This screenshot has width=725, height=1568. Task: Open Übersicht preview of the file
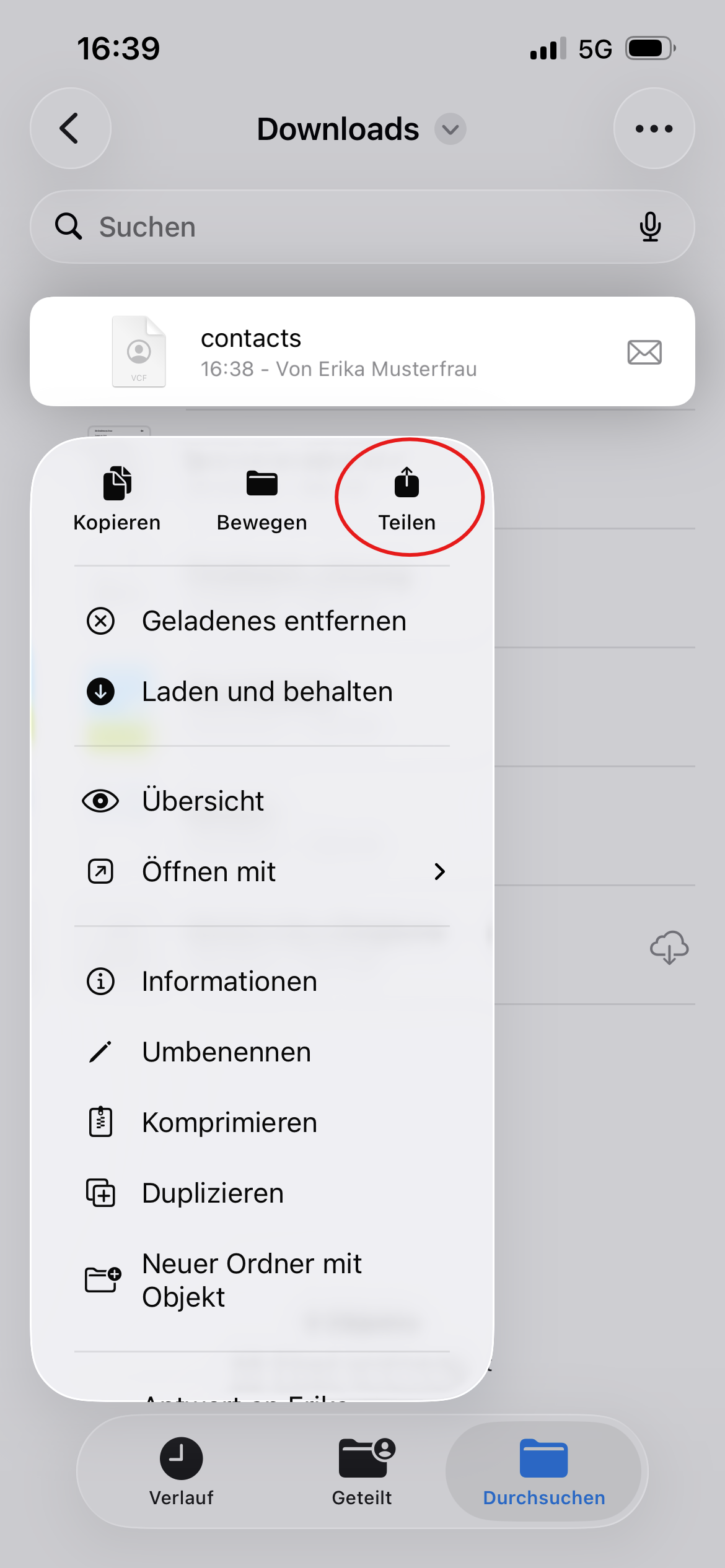pos(261,801)
